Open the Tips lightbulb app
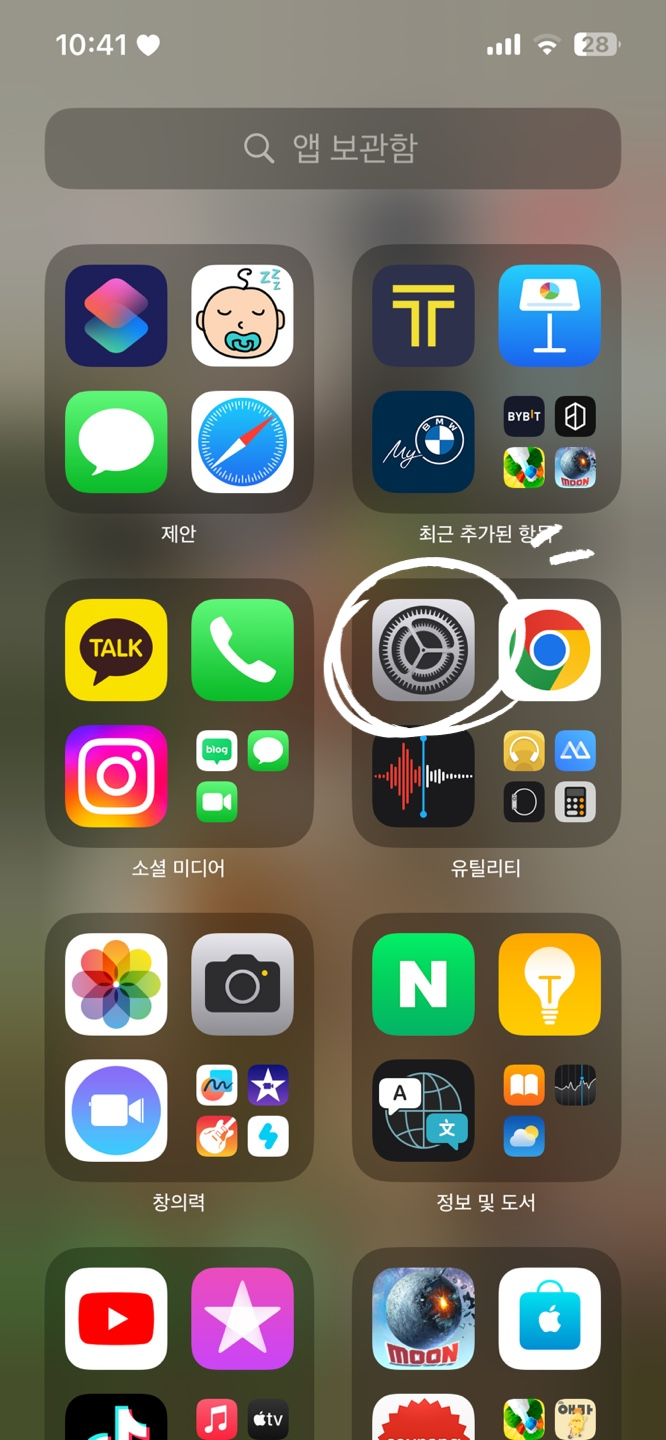This screenshot has width=666, height=1440. click(x=550, y=984)
